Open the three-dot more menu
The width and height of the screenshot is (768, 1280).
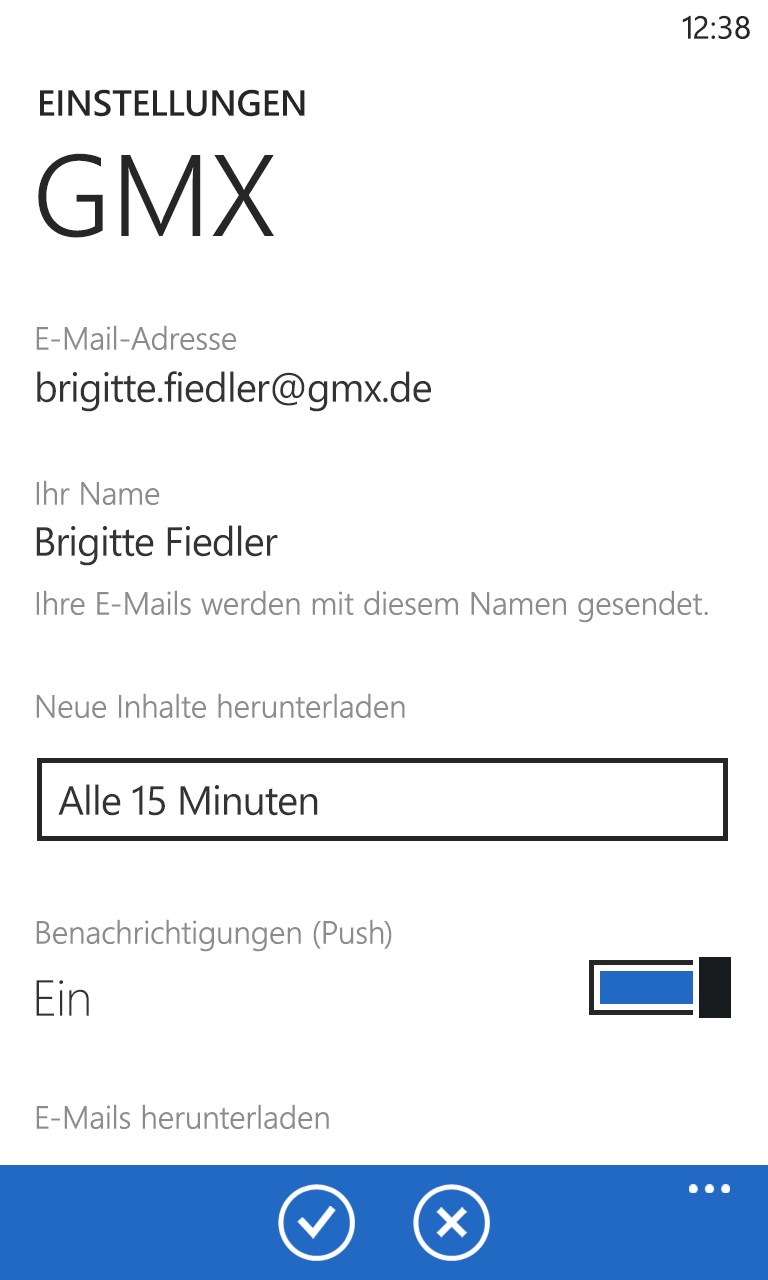pyautogui.click(x=709, y=1189)
